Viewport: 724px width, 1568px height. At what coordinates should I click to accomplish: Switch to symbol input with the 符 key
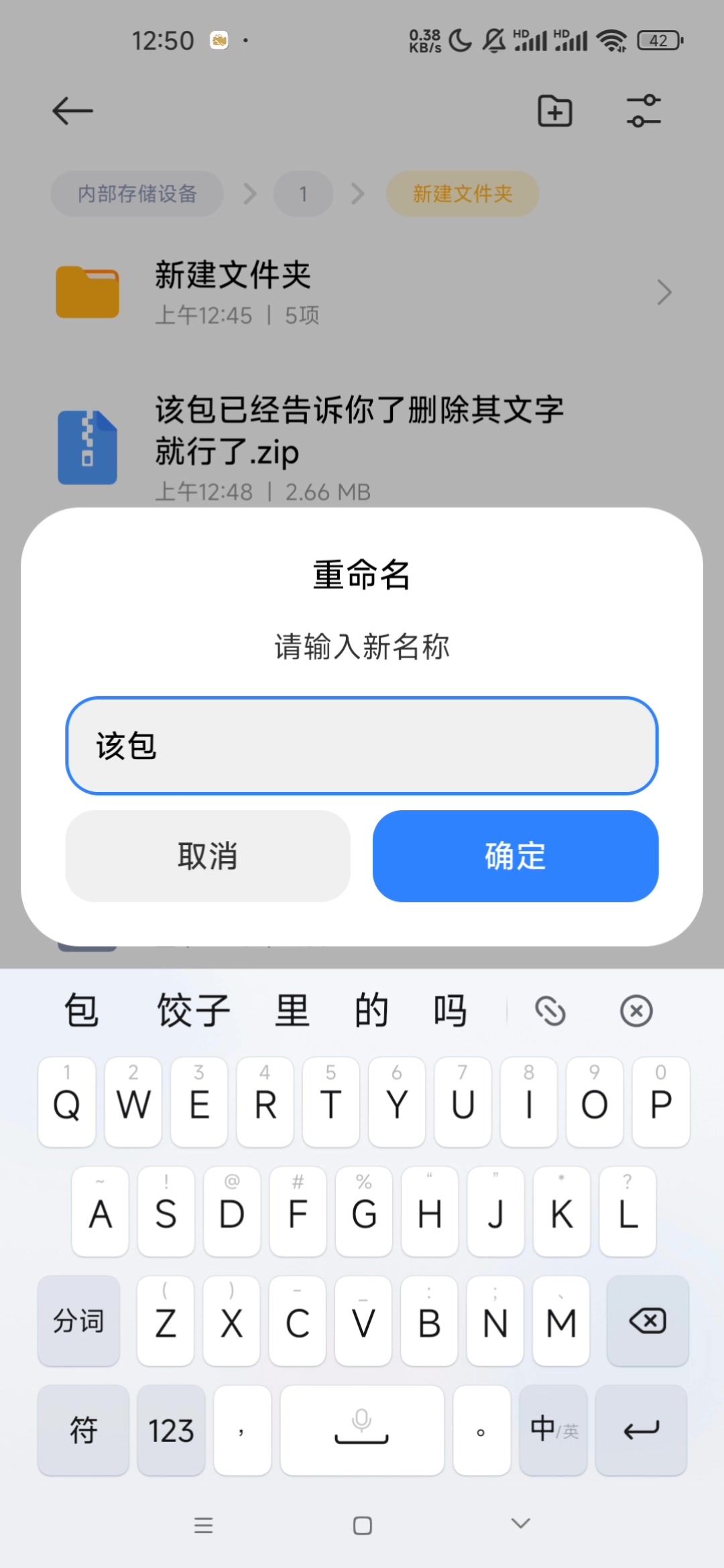pos(82,1431)
